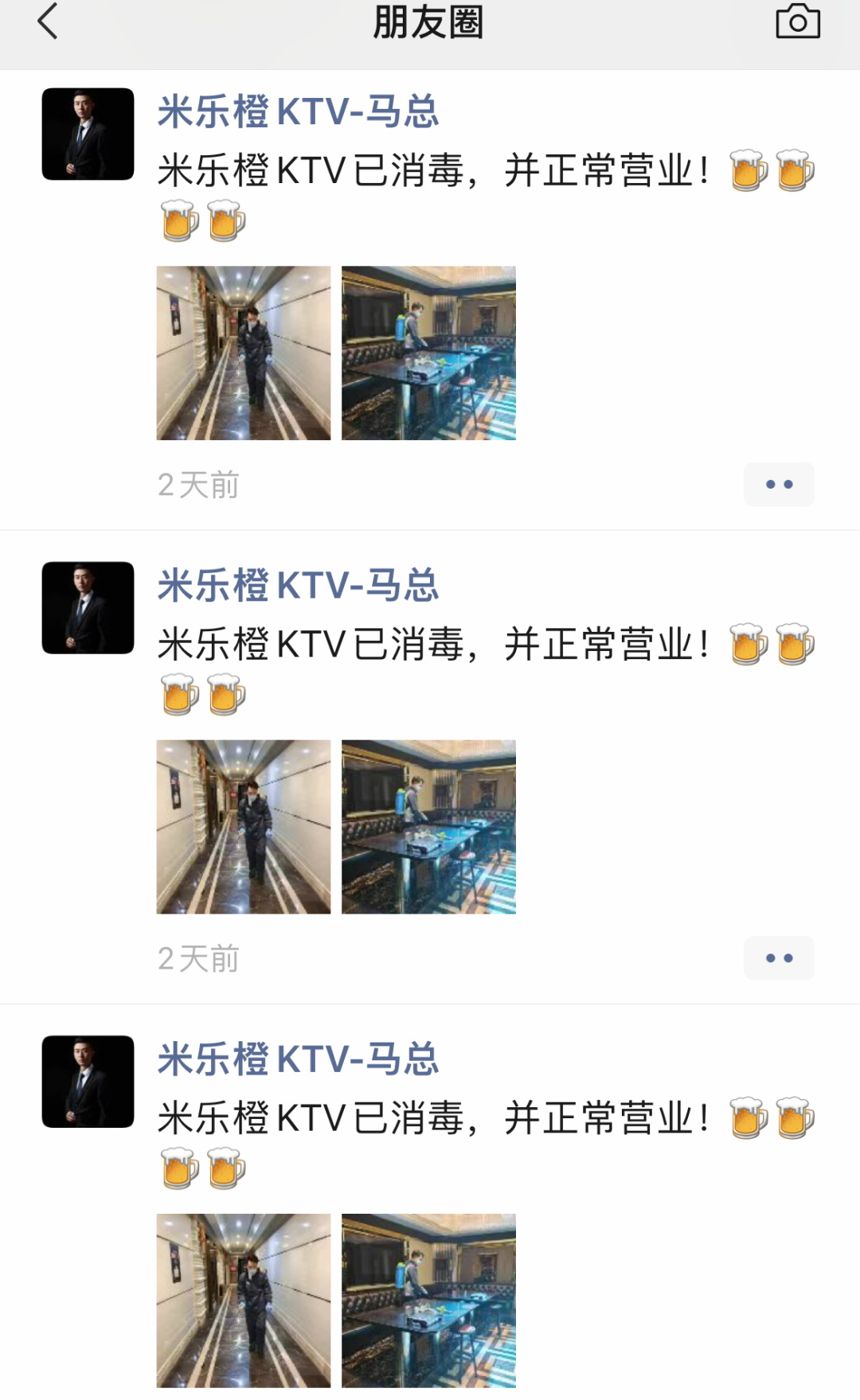The width and height of the screenshot is (860, 1400).
Task: Open profile name link on the third post
Action: pos(298,1059)
